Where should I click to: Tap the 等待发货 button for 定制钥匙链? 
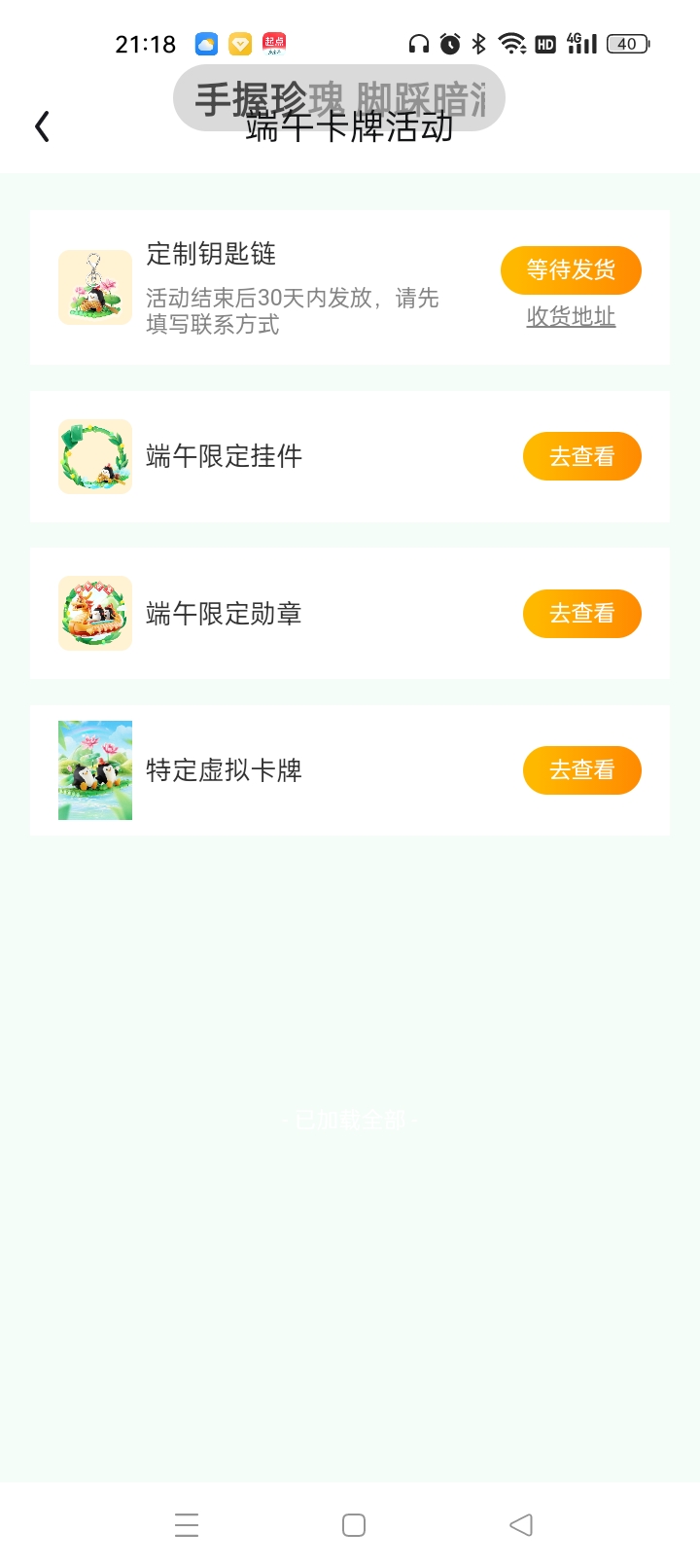pyautogui.click(x=571, y=270)
